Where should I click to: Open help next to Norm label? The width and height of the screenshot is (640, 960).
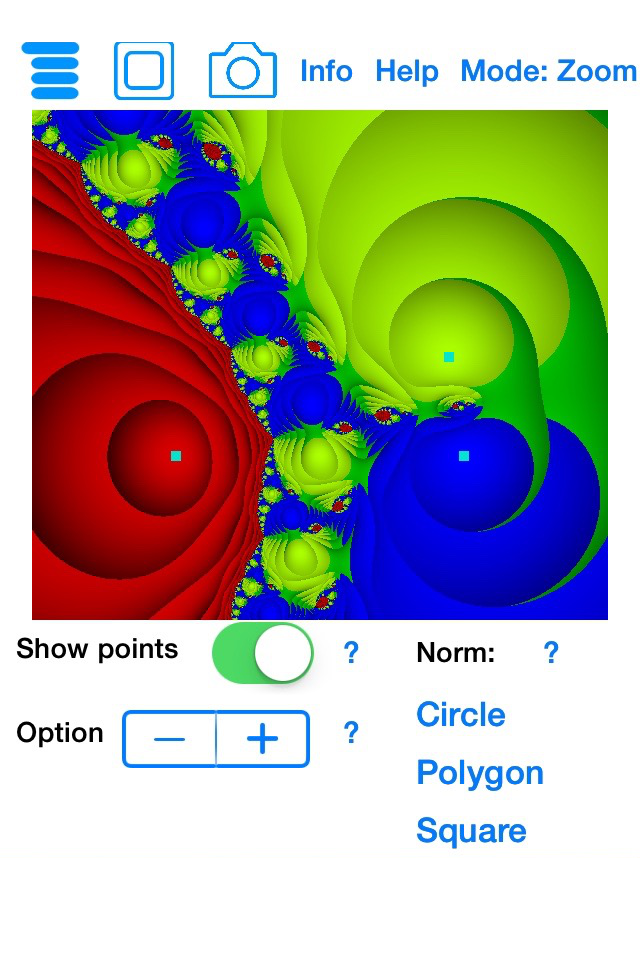pos(551,654)
